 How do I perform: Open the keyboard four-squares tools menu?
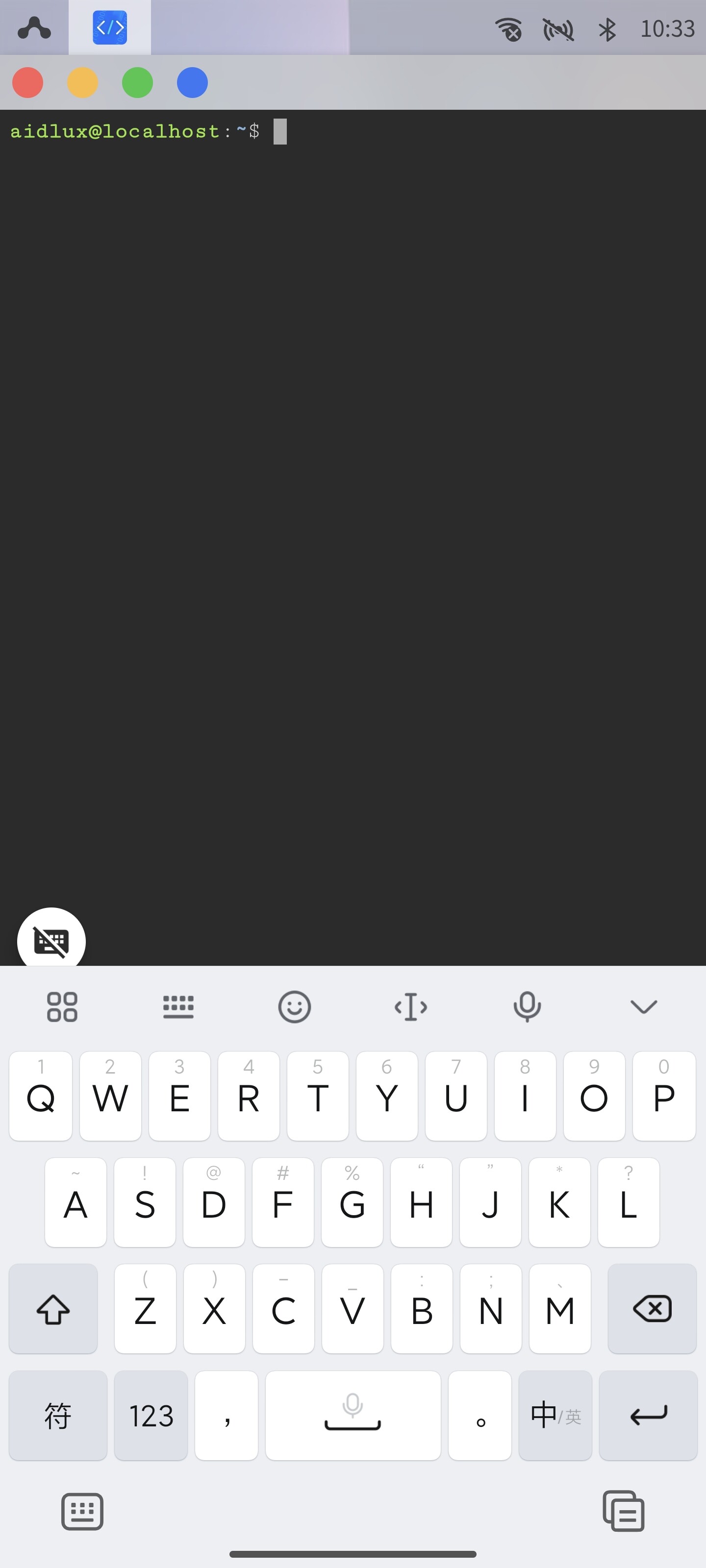62,1006
